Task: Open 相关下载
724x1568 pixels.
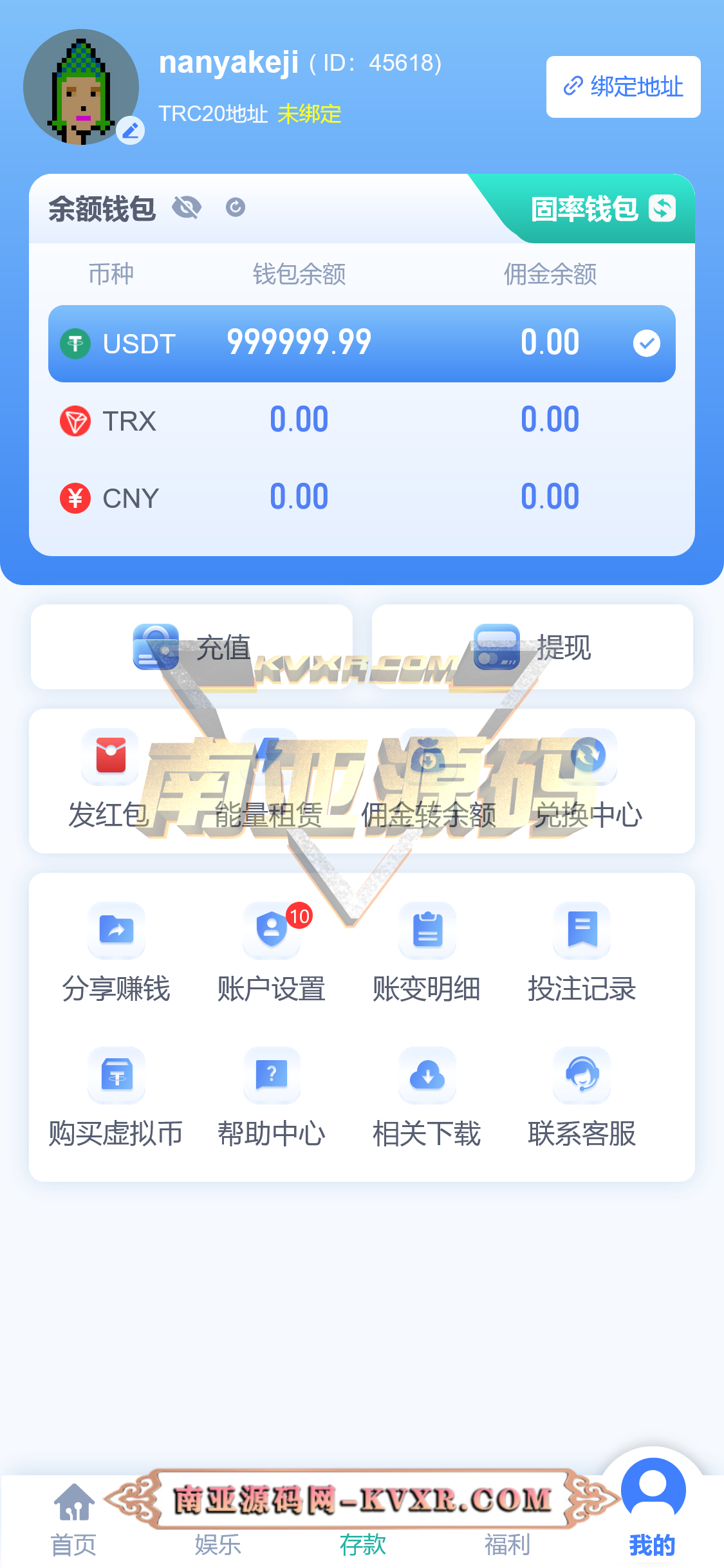Action: tap(427, 1099)
